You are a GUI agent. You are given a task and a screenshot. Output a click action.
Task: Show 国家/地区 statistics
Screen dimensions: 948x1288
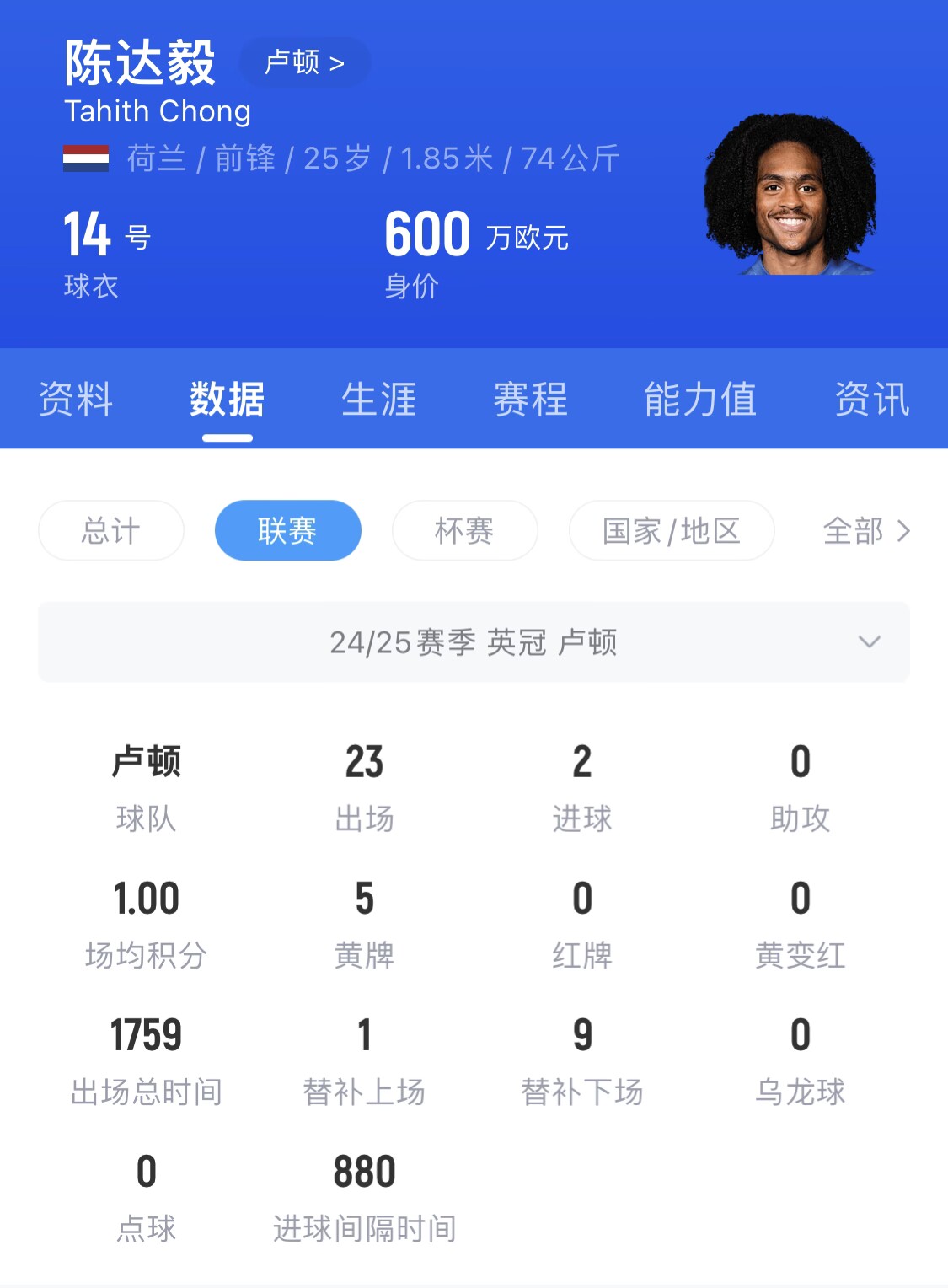[x=672, y=530]
